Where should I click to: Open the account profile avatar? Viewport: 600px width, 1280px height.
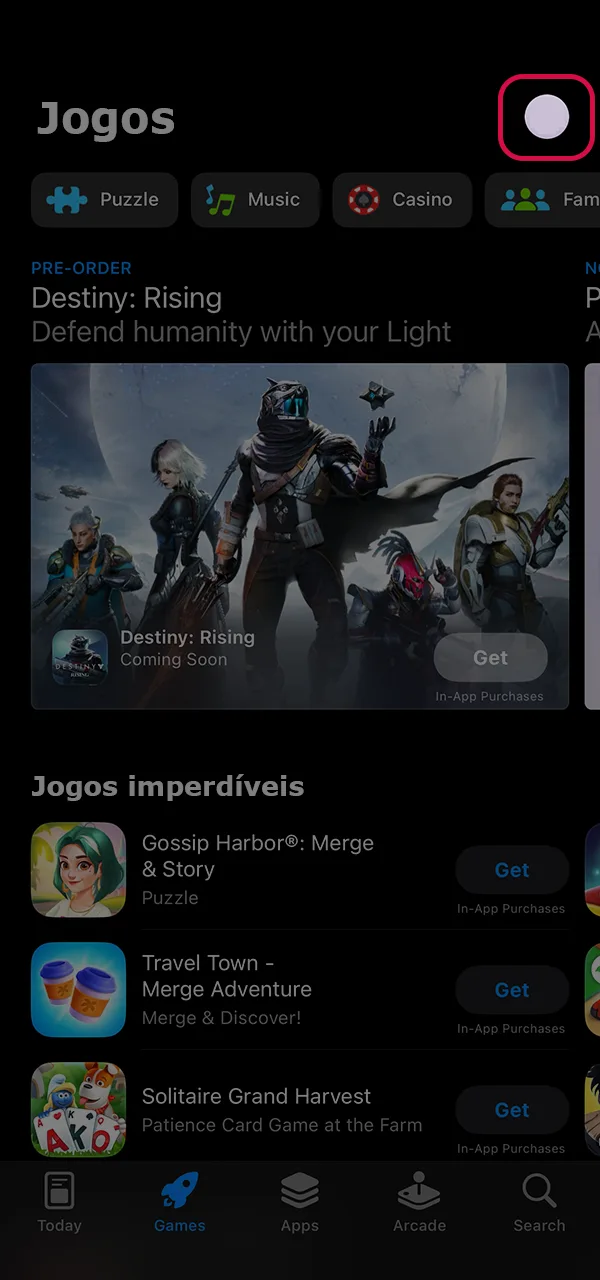pyautogui.click(x=546, y=117)
